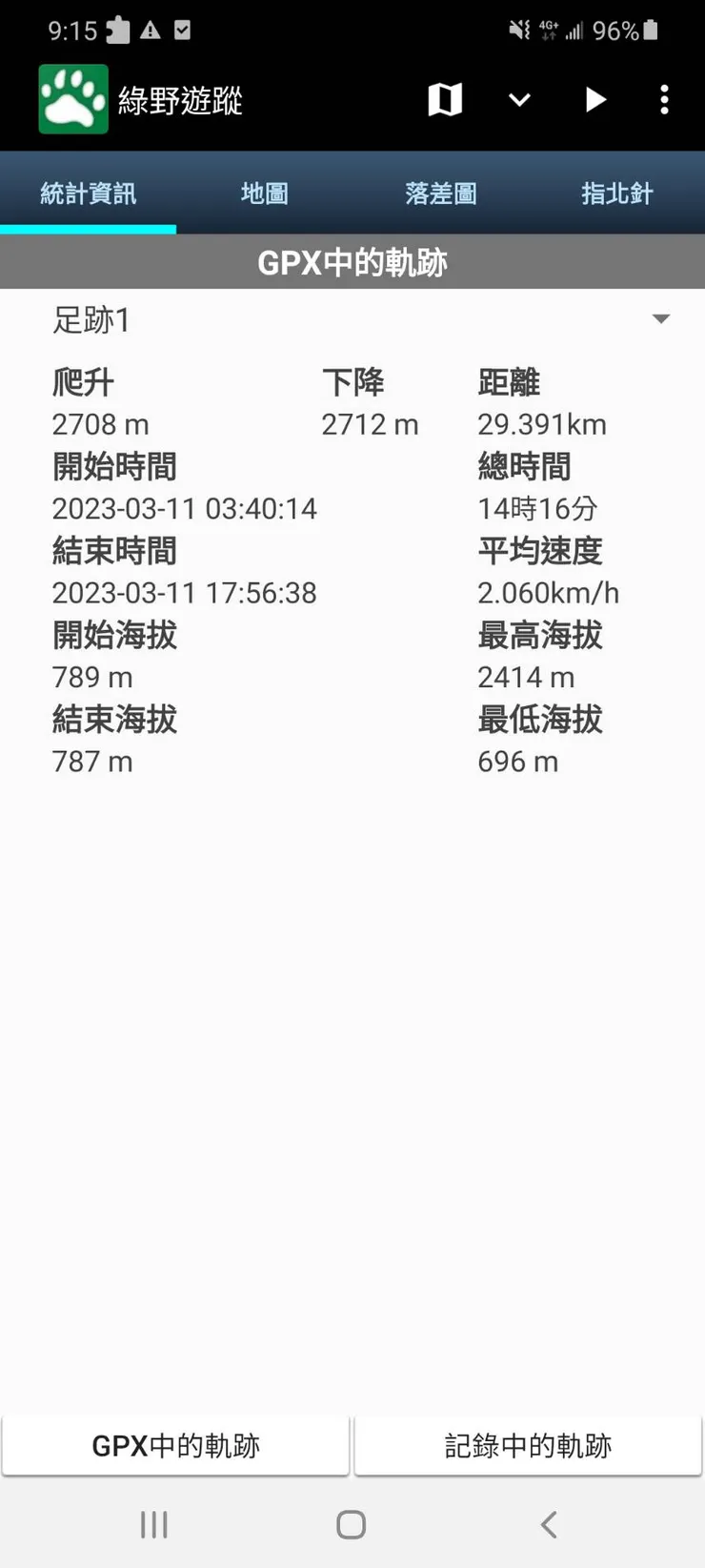Open the three-dot overflow menu
Image resolution: width=705 pixels, height=1568 pixels.
coord(664,99)
